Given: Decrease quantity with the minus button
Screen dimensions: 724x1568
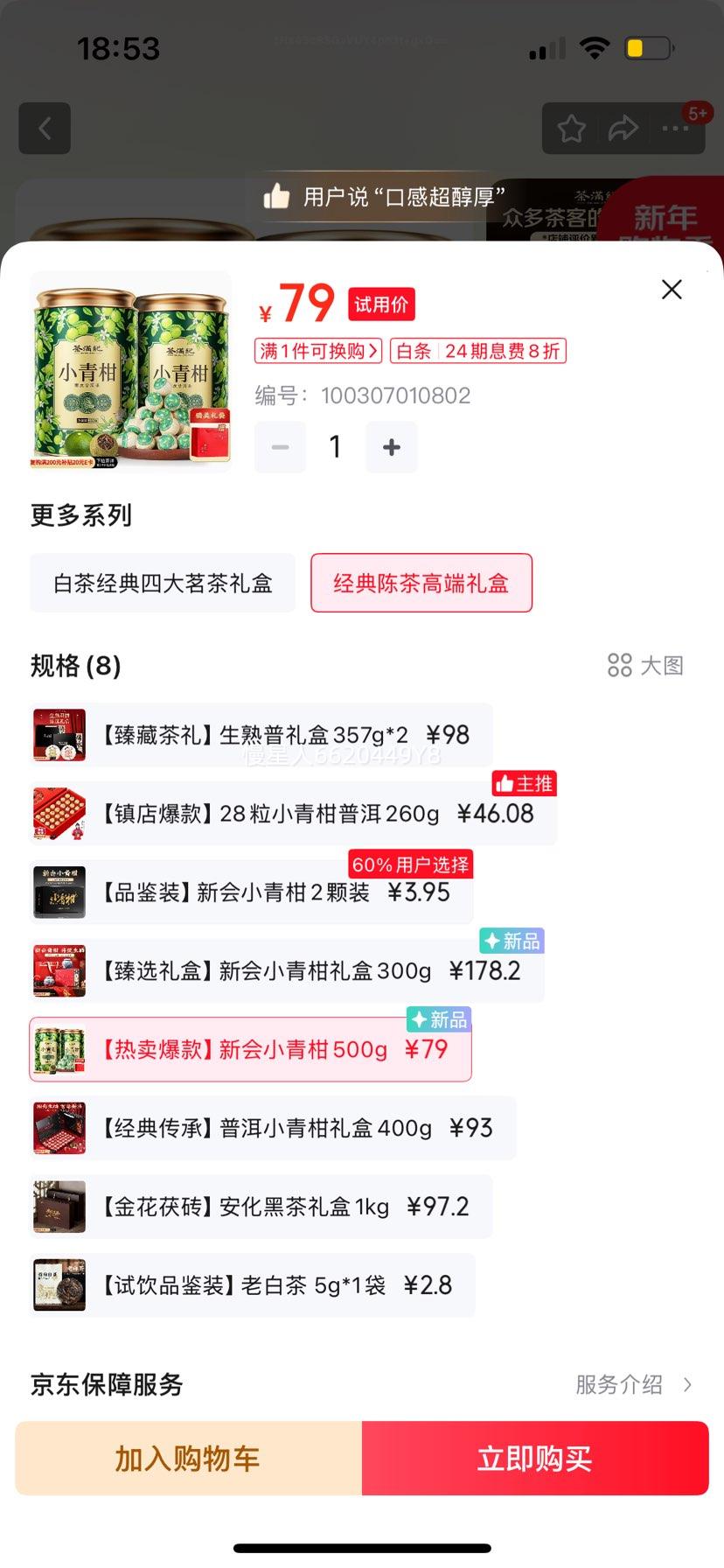Looking at the screenshot, I should [280, 447].
